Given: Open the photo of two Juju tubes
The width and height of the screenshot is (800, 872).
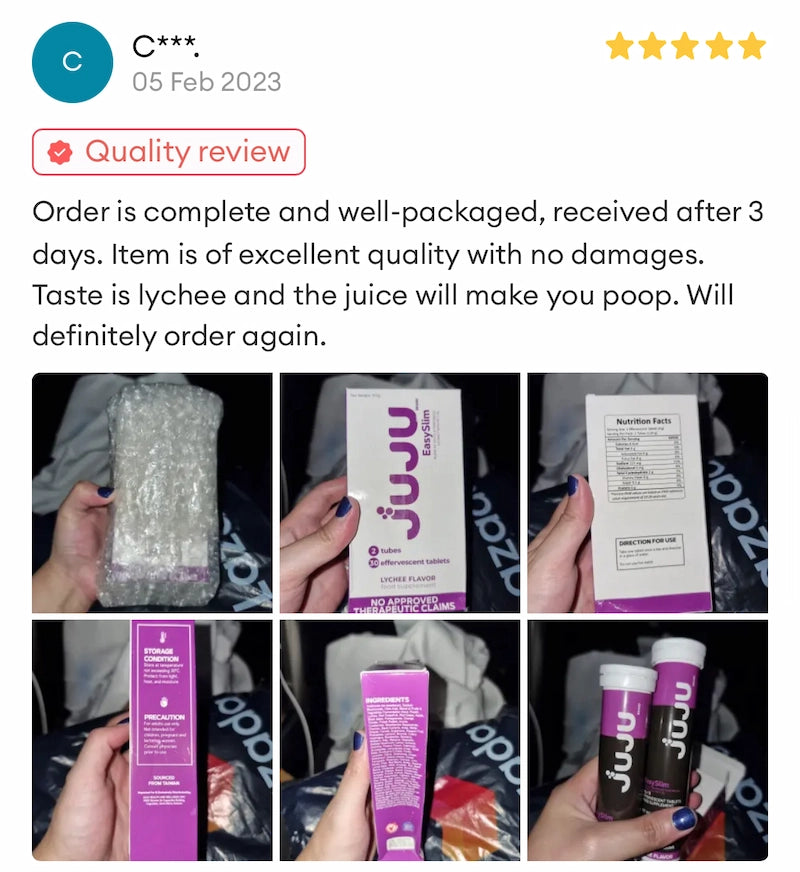Looking at the screenshot, I should point(647,740).
